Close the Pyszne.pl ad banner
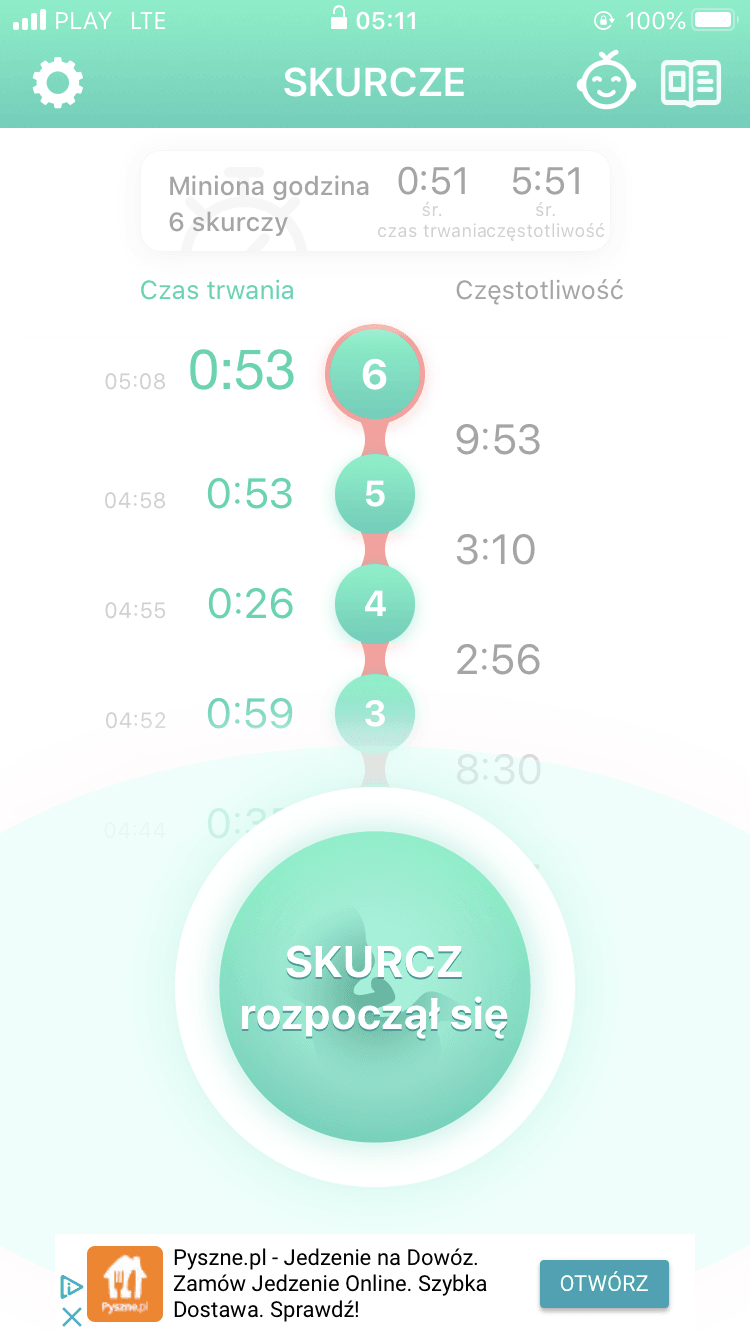The image size is (750, 1334). point(71,1318)
